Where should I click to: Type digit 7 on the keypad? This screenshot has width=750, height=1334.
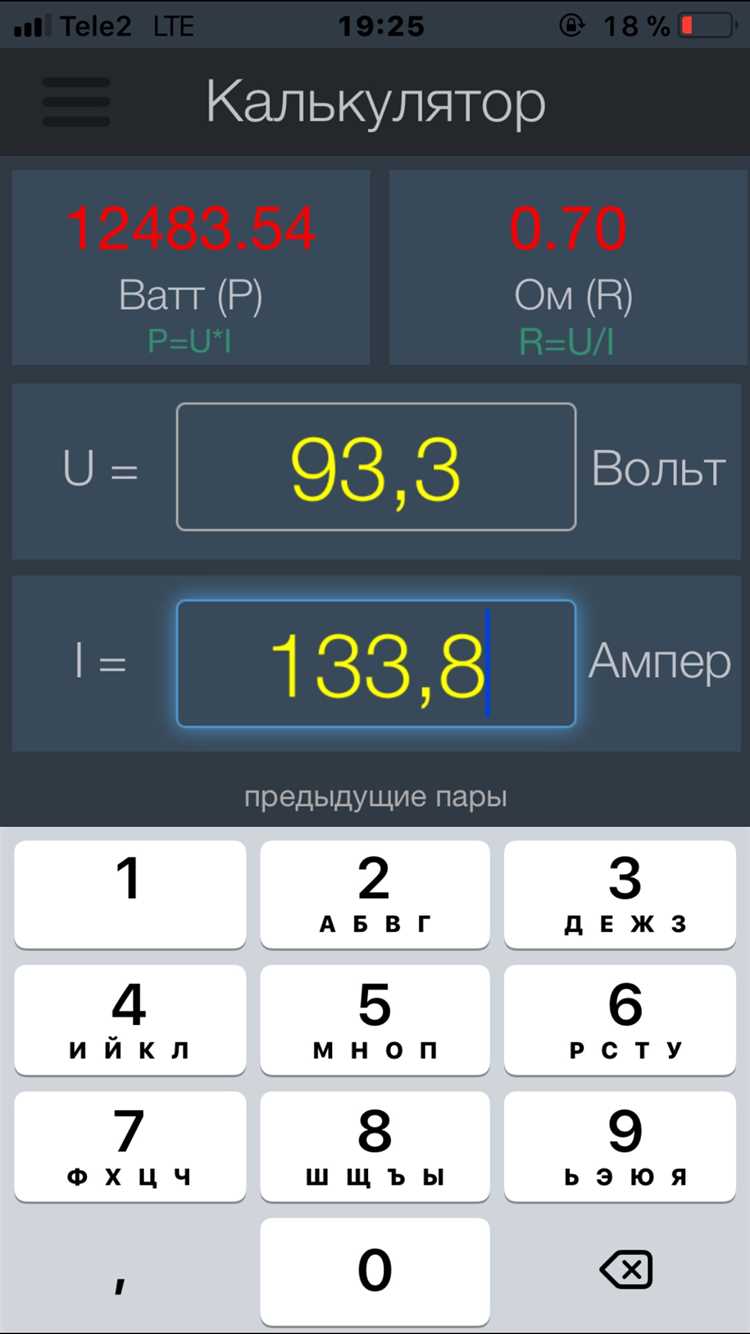(130, 1146)
